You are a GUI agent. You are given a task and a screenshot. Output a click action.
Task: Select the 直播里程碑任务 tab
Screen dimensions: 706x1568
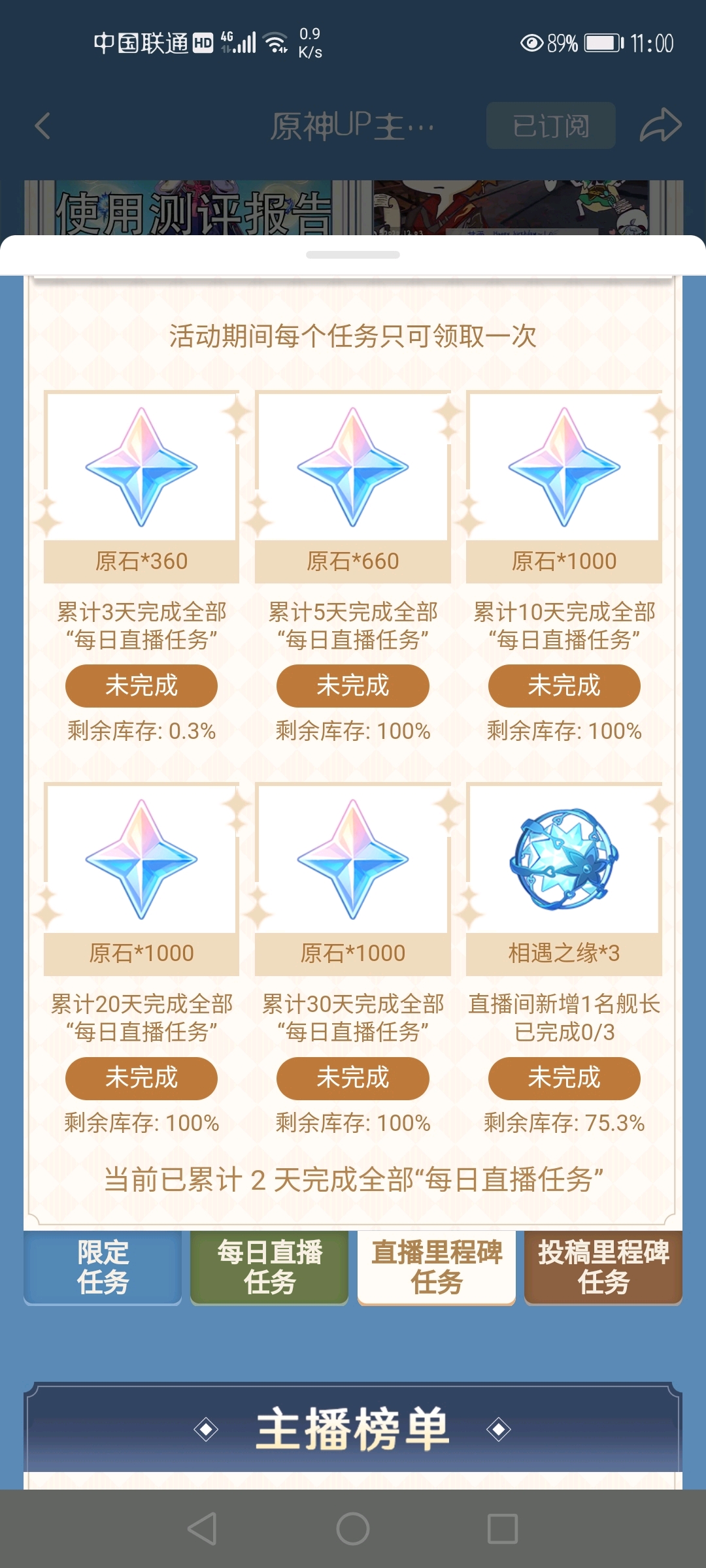coord(437,1267)
